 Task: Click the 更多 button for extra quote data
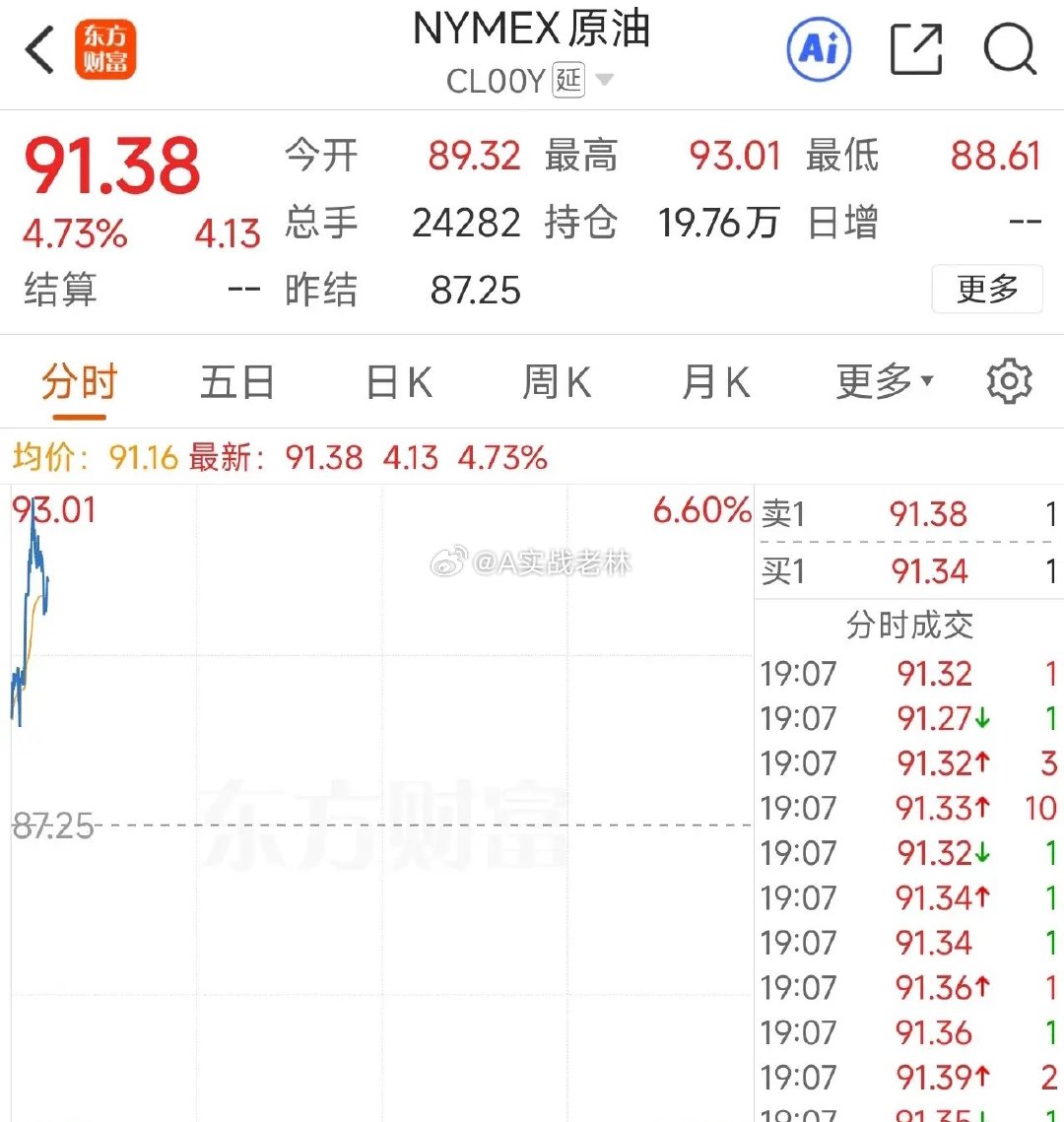pos(987,289)
